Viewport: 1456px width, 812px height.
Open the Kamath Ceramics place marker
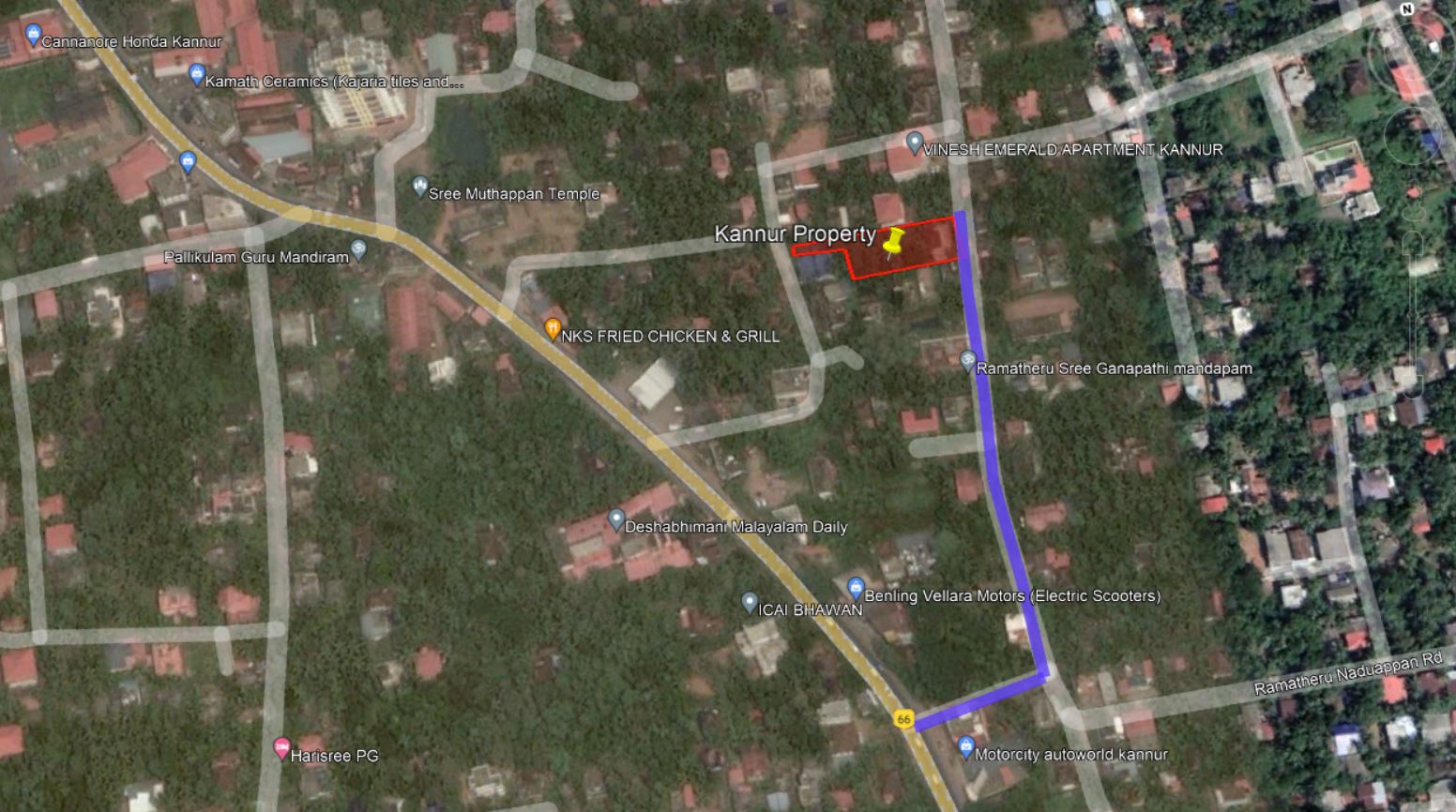coord(196,74)
